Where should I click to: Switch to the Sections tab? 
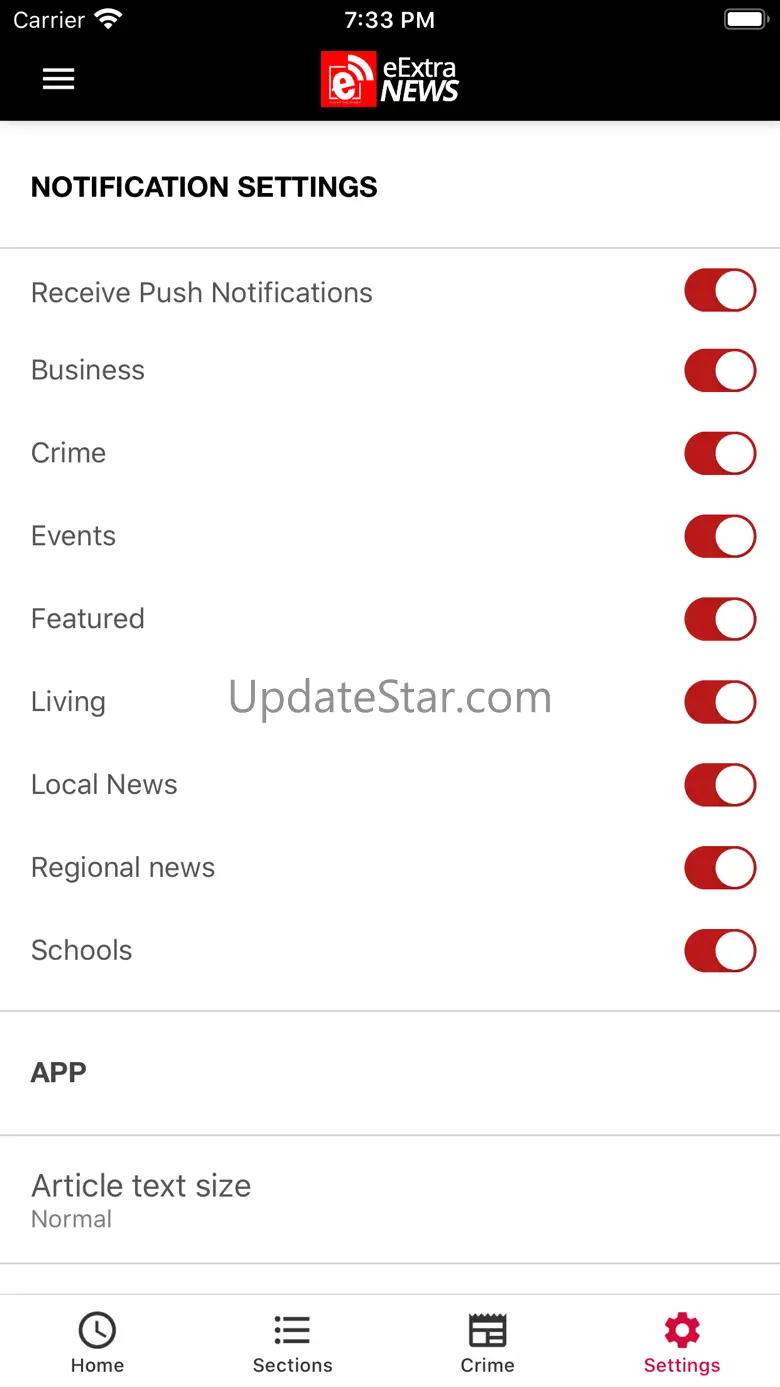pyautogui.click(x=292, y=1343)
